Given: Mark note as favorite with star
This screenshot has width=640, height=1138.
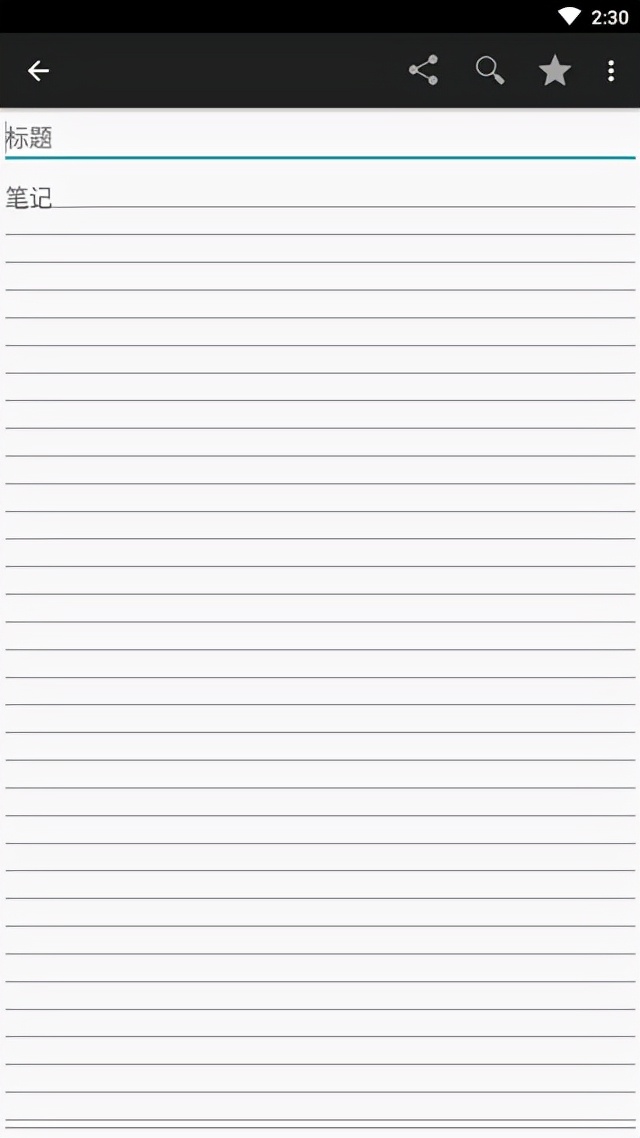Looking at the screenshot, I should (555, 71).
